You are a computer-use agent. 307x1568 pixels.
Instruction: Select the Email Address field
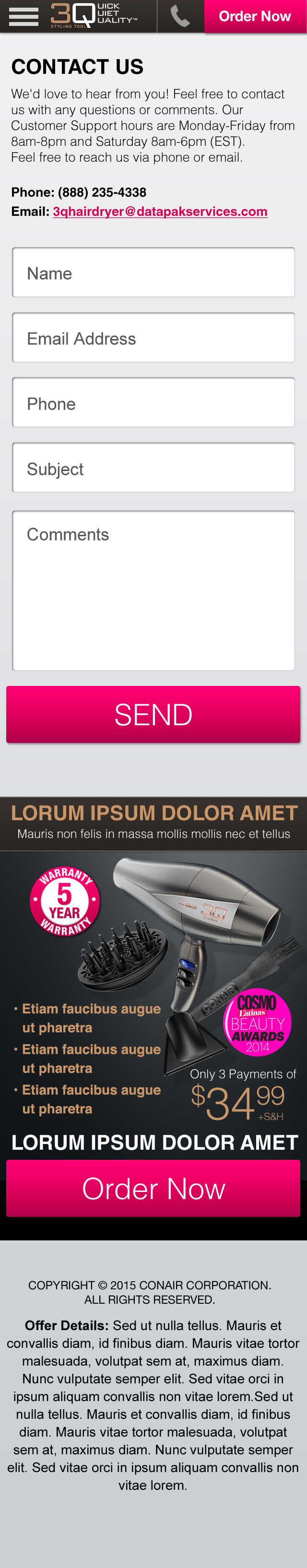153,338
